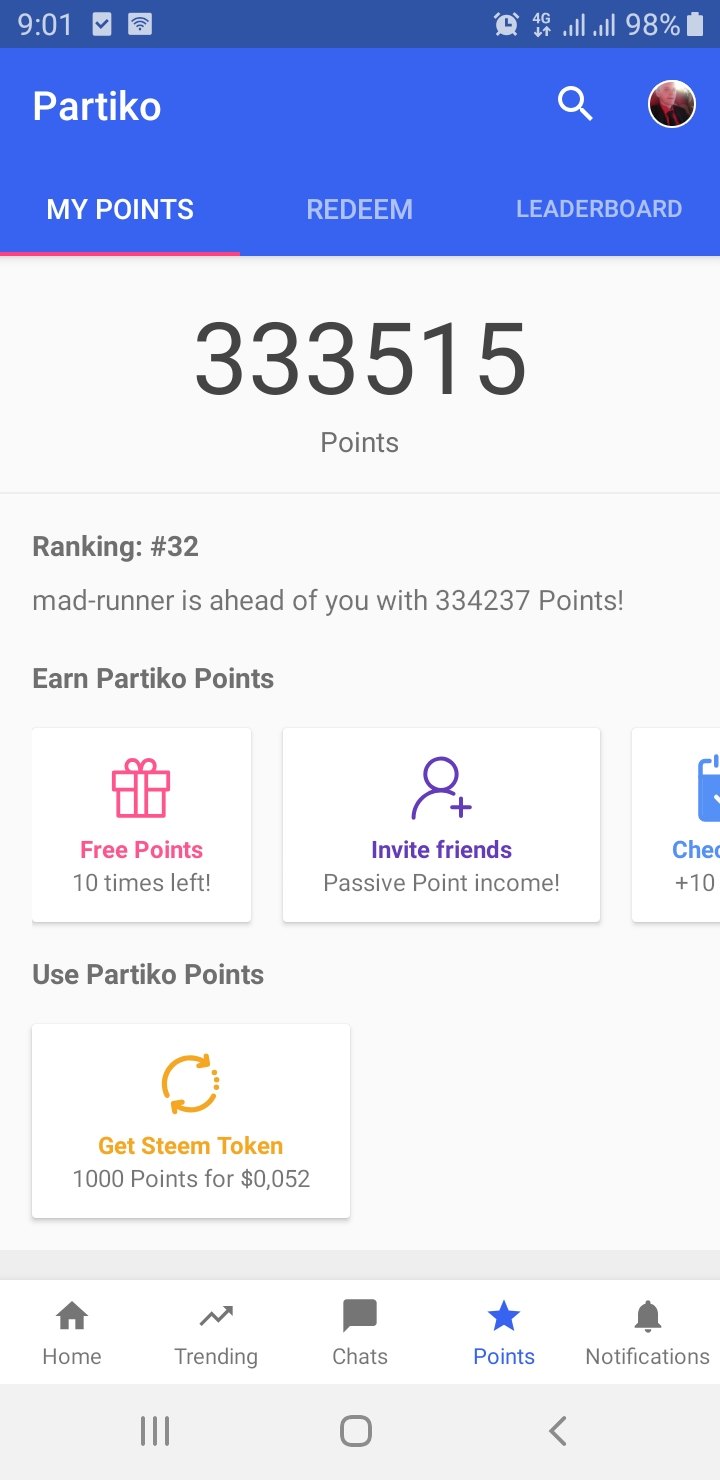Open the Notifications tab
This screenshot has width=720, height=1480.
click(647, 1333)
